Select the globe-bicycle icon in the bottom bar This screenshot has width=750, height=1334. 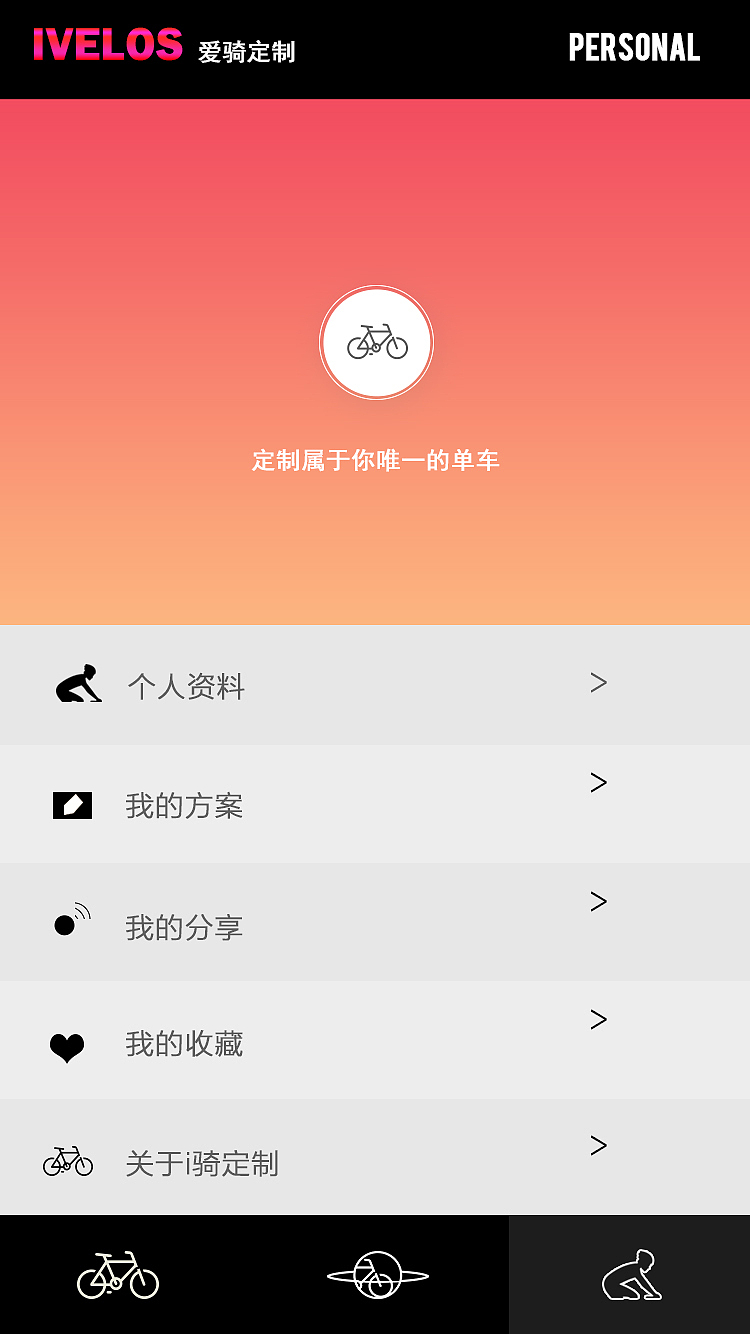click(x=376, y=1272)
